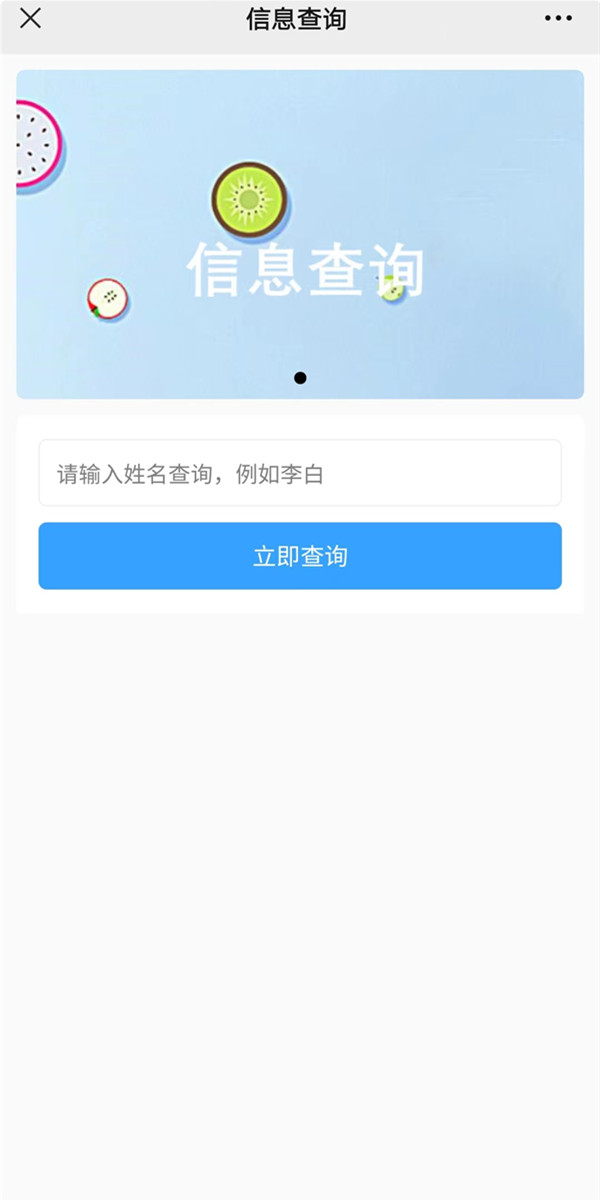The height and width of the screenshot is (1200, 600).
Task: Select the banner page indicator dot
Action: 300,378
